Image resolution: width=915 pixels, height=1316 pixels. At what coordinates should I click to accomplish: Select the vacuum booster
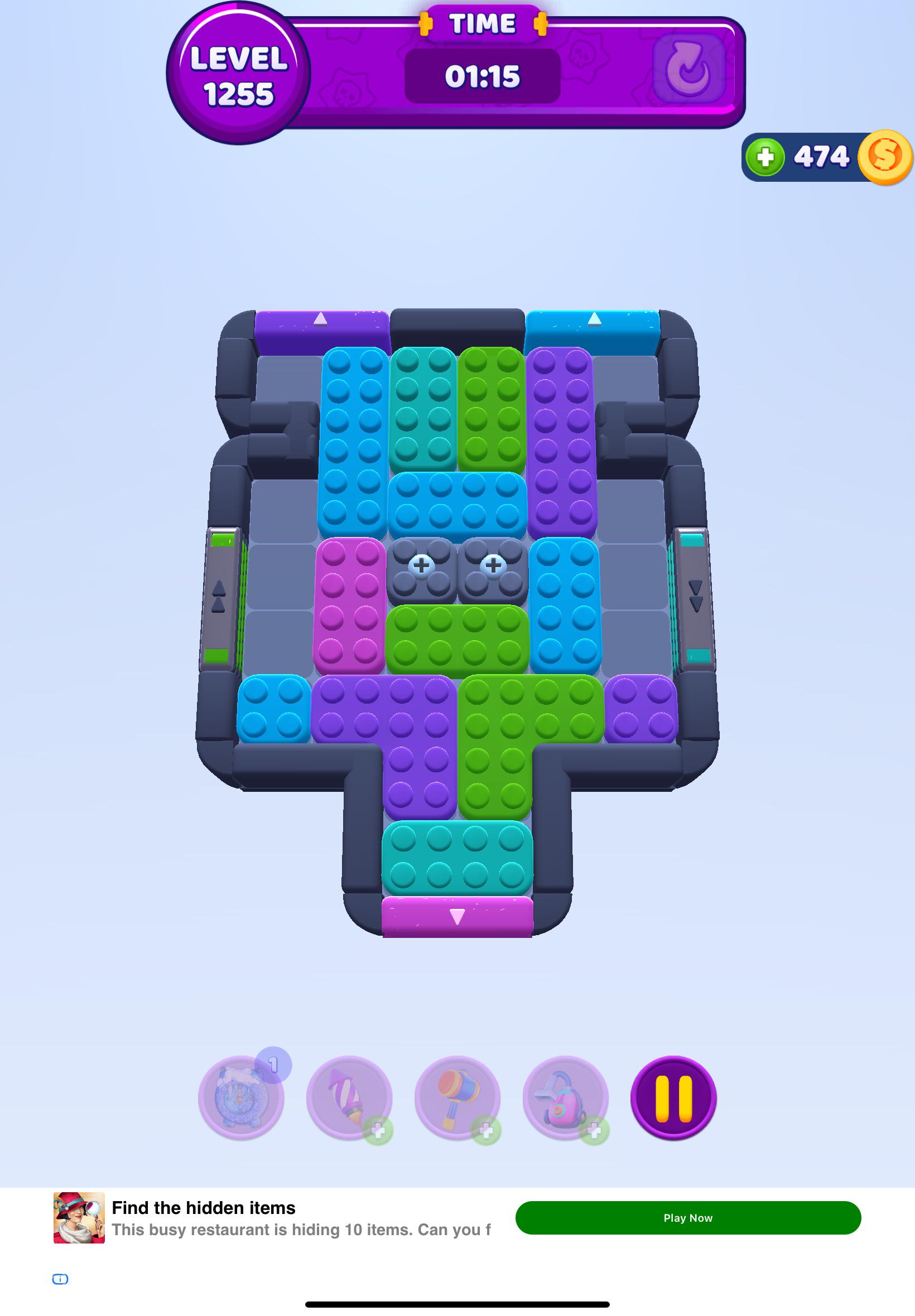coord(565,1098)
